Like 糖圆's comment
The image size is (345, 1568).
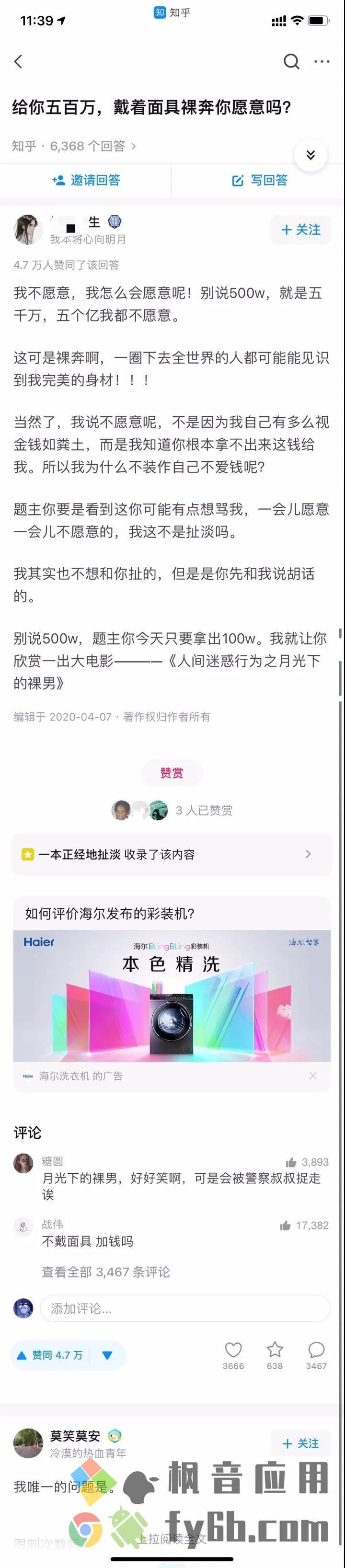pyautogui.click(x=291, y=1162)
